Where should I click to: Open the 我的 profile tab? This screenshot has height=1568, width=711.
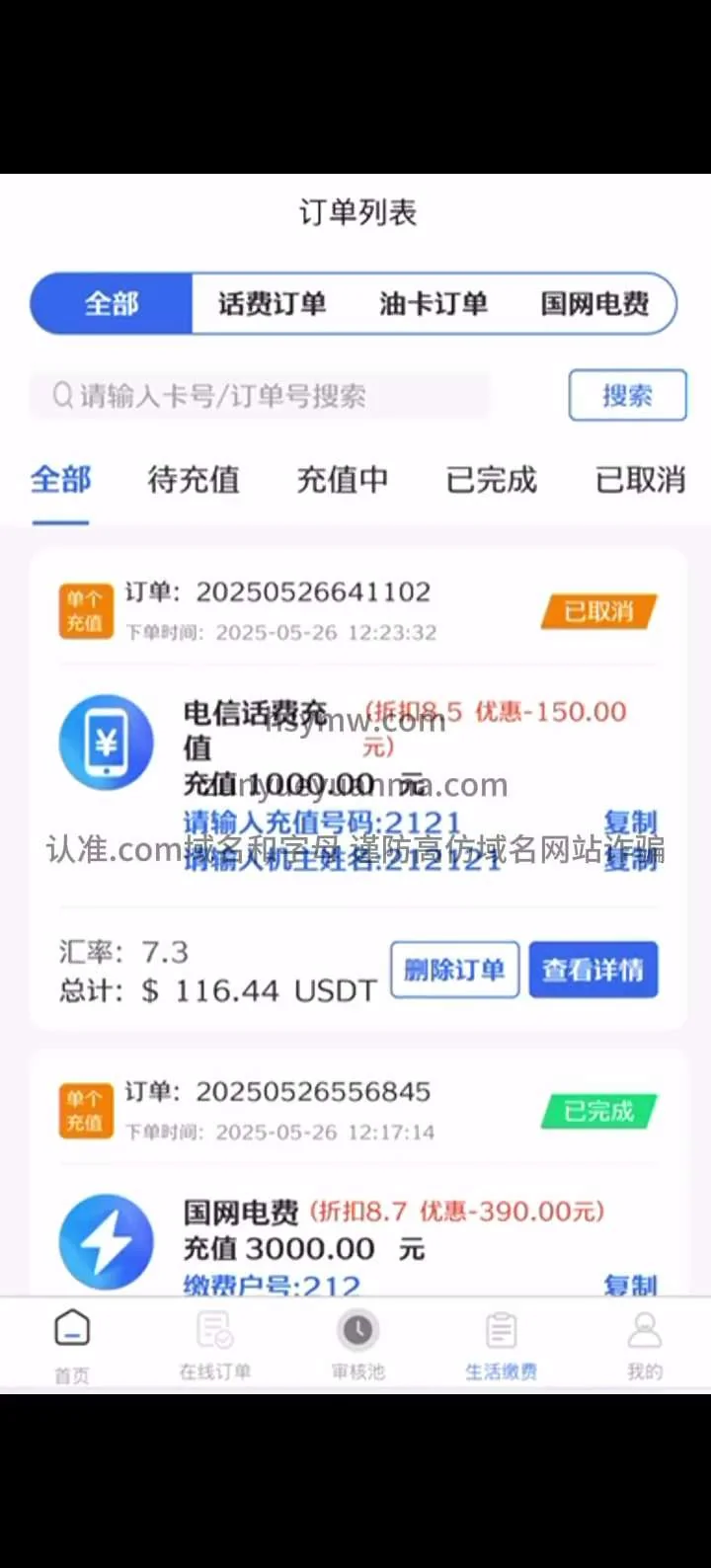click(644, 1345)
